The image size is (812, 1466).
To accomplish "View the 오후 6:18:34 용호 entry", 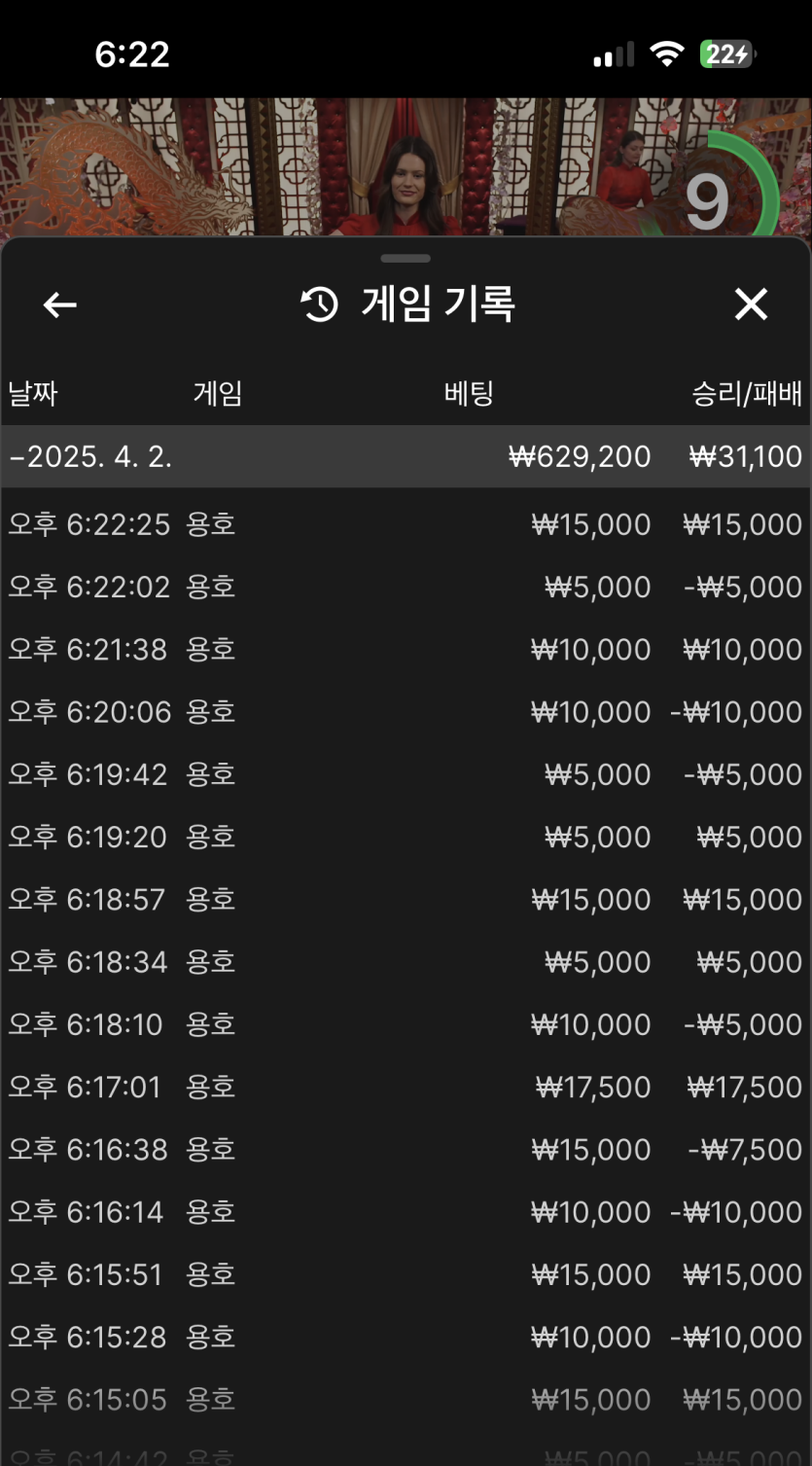I will (406, 962).
